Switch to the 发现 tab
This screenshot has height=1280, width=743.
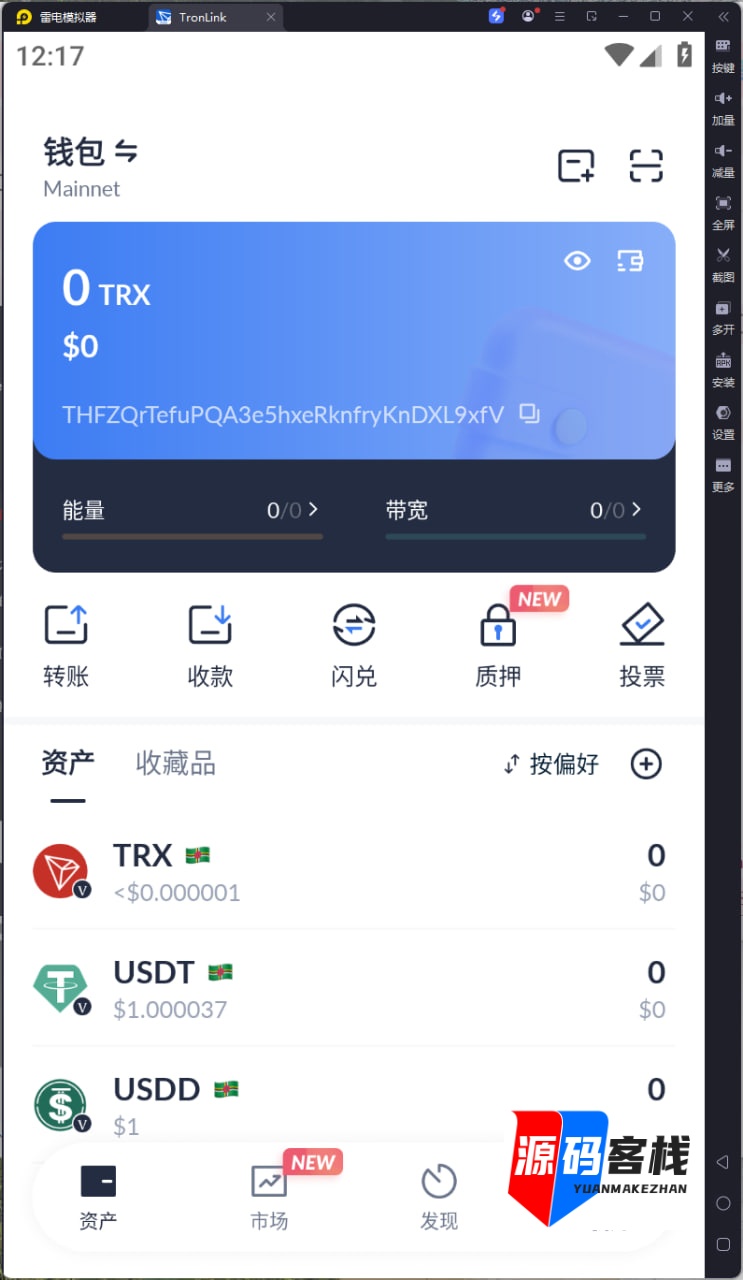(439, 1196)
